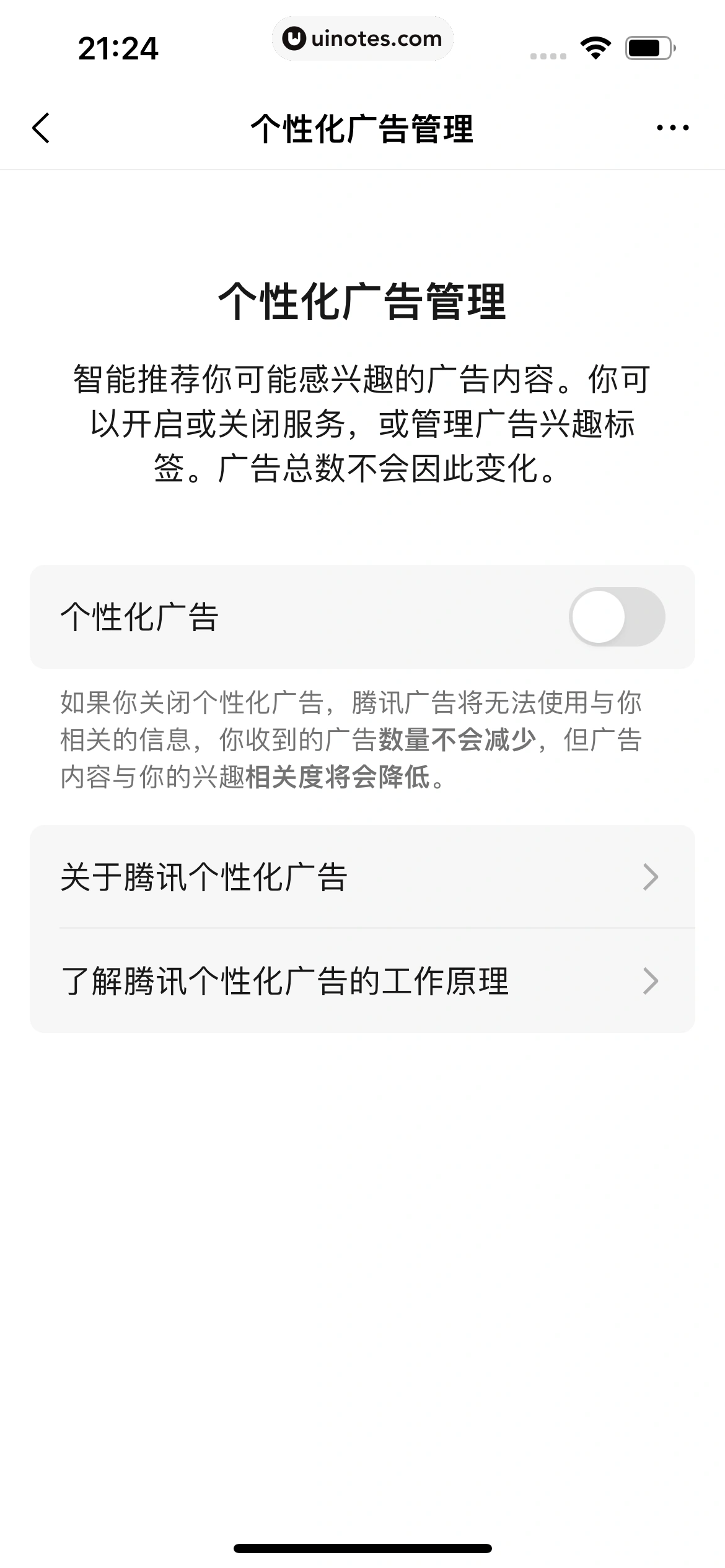Expand 关于腾讯个性化广告 row
The height and width of the screenshot is (1568, 725).
(x=362, y=875)
